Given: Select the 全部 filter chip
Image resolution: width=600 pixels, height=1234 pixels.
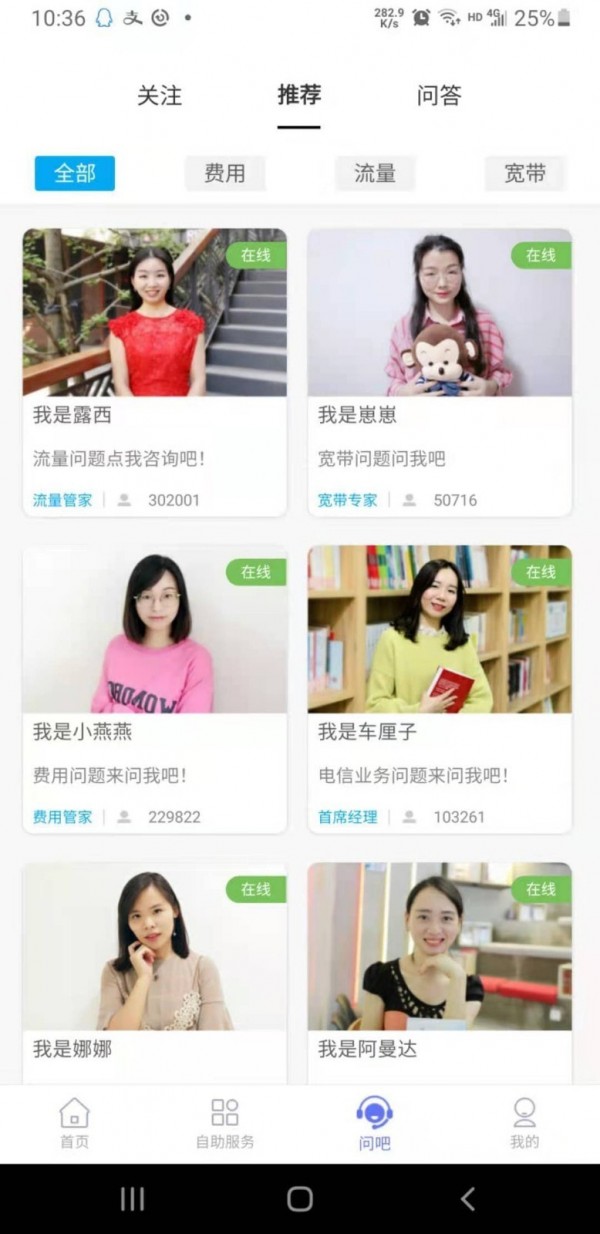Looking at the screenshot, I should click(75, 173).
